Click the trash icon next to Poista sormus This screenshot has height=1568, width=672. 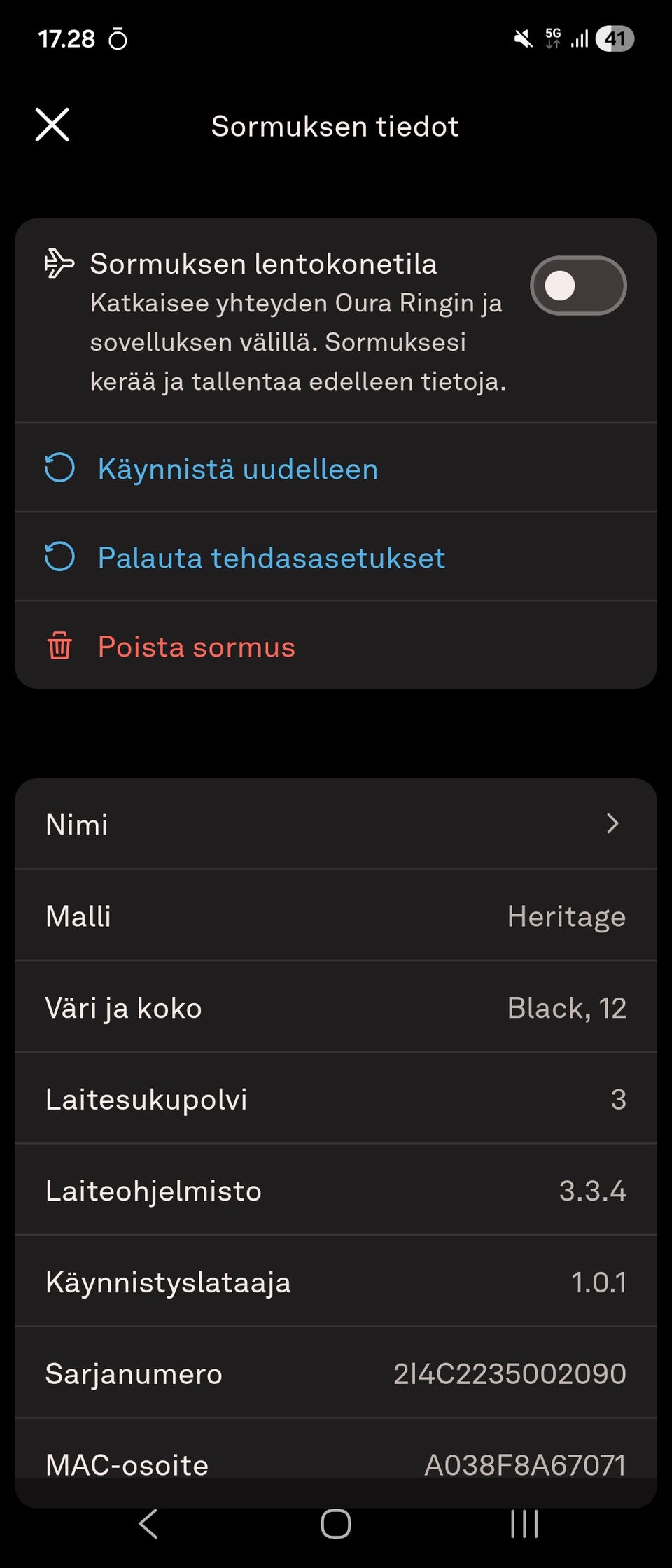click(x=59, y=646)
